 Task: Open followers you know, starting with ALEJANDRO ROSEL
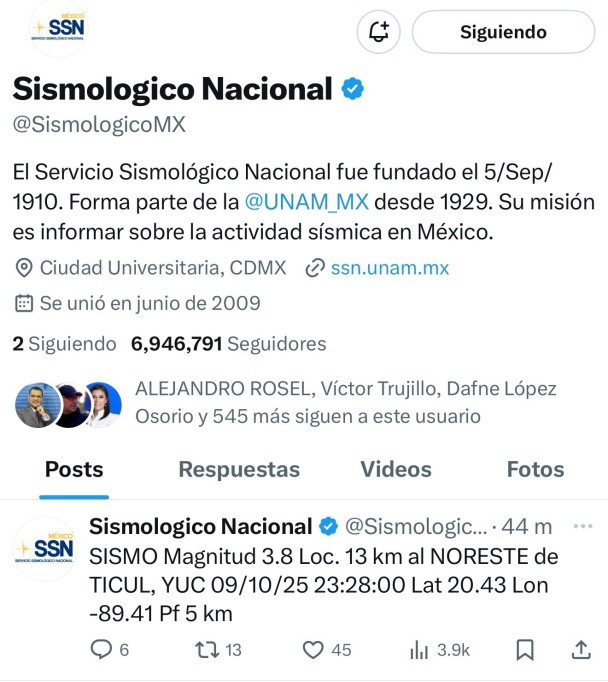coord(345,402)
